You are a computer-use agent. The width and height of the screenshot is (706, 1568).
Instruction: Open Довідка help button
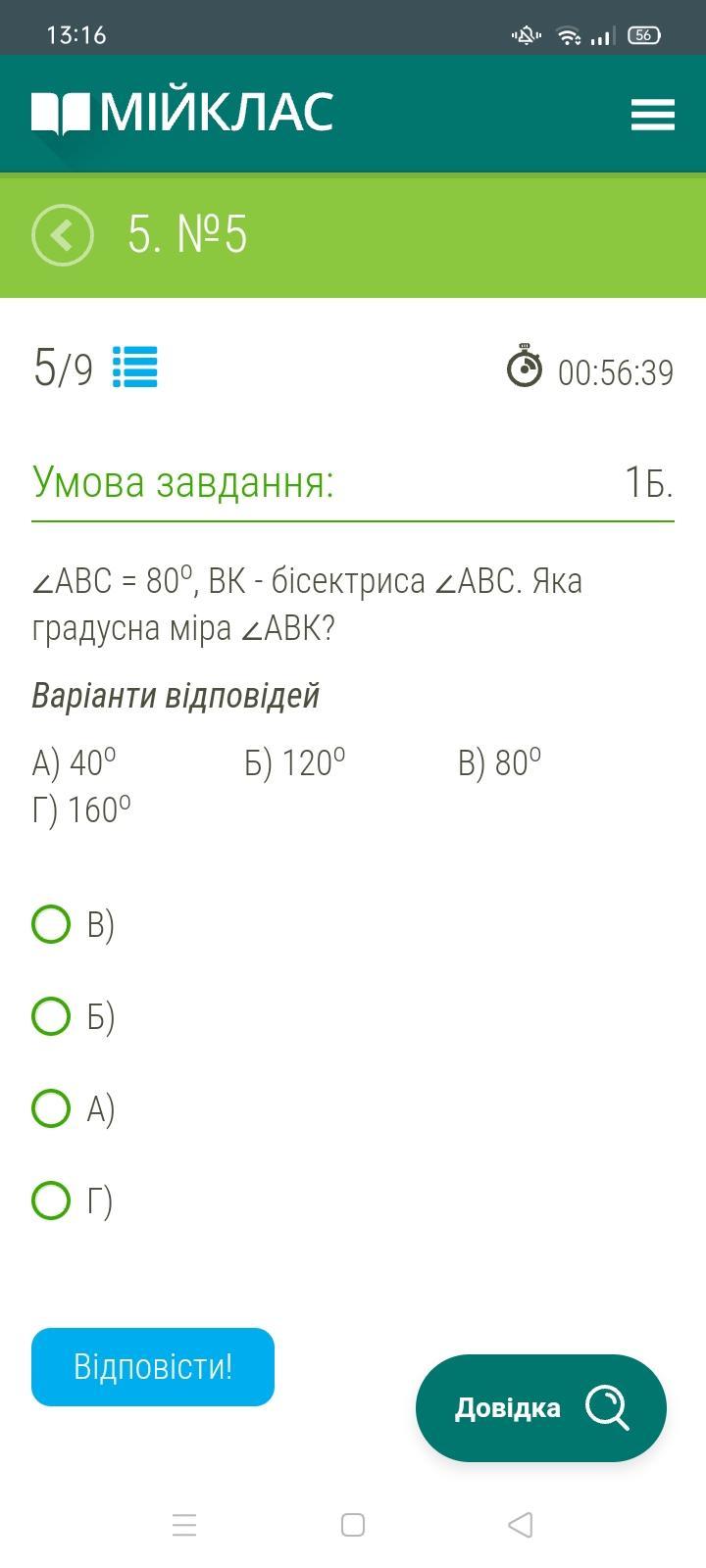(x=541, y=1408)
